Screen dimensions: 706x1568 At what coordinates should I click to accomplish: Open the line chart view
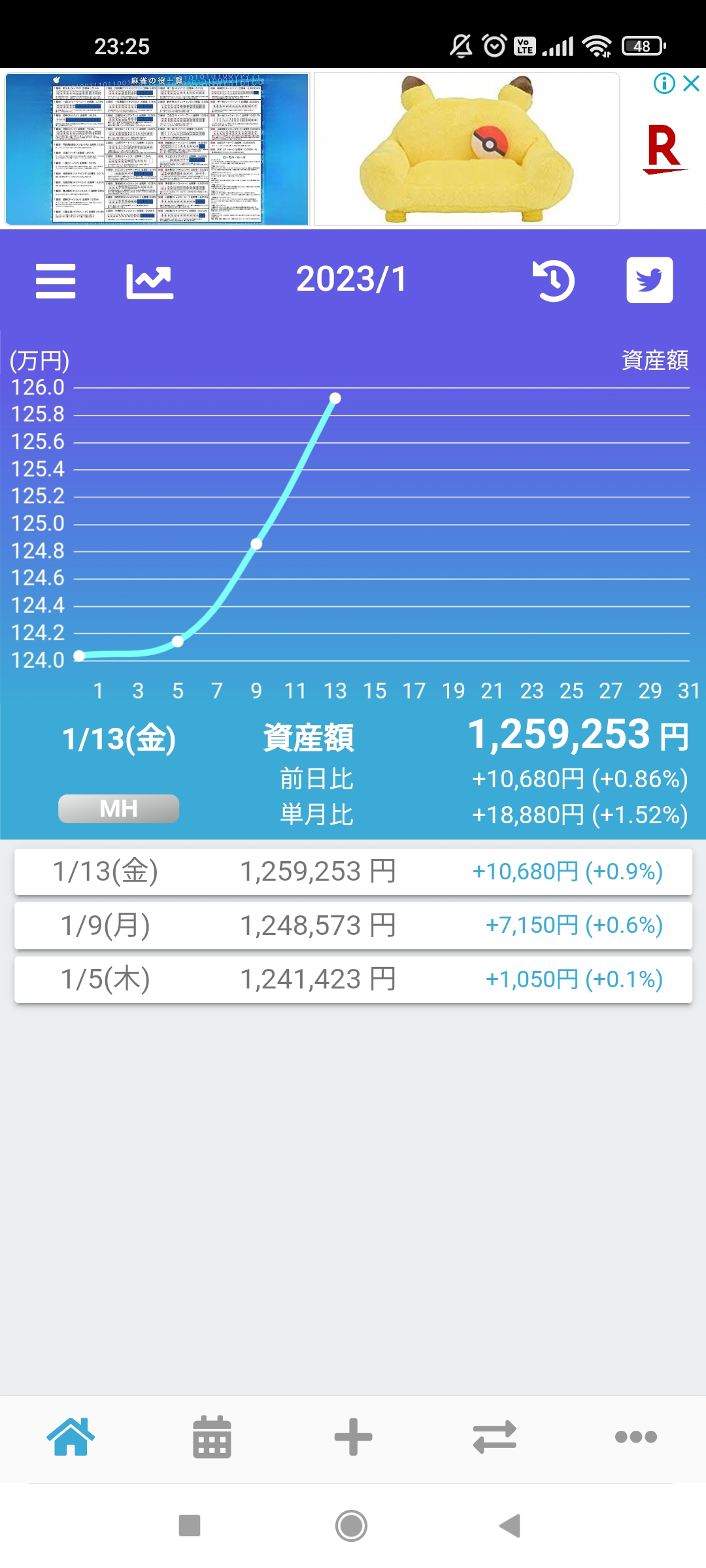(150, 281)
